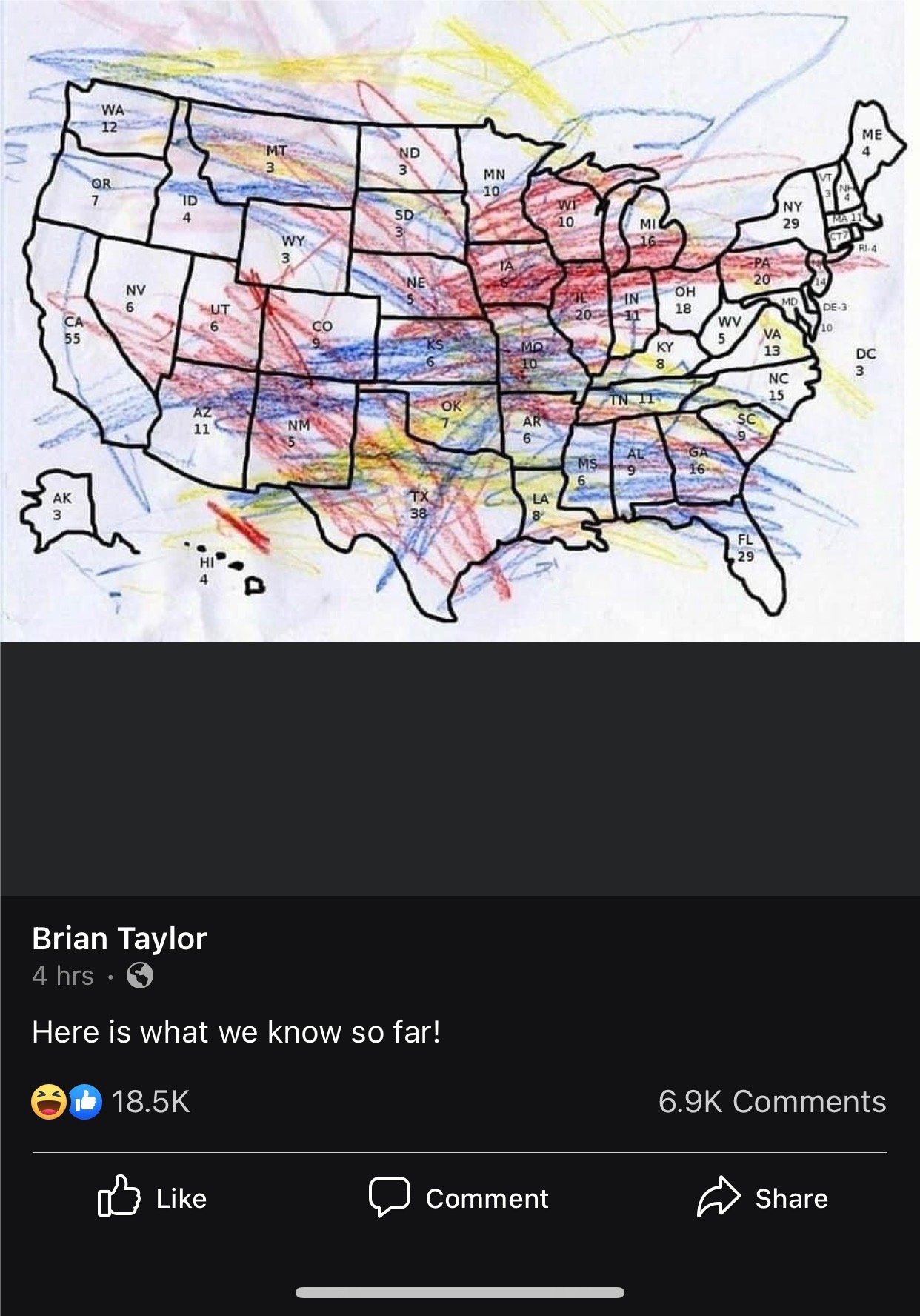Like Brian Taylor's post
This screenshot has width=920, height=1316.
coord(153,1198)
